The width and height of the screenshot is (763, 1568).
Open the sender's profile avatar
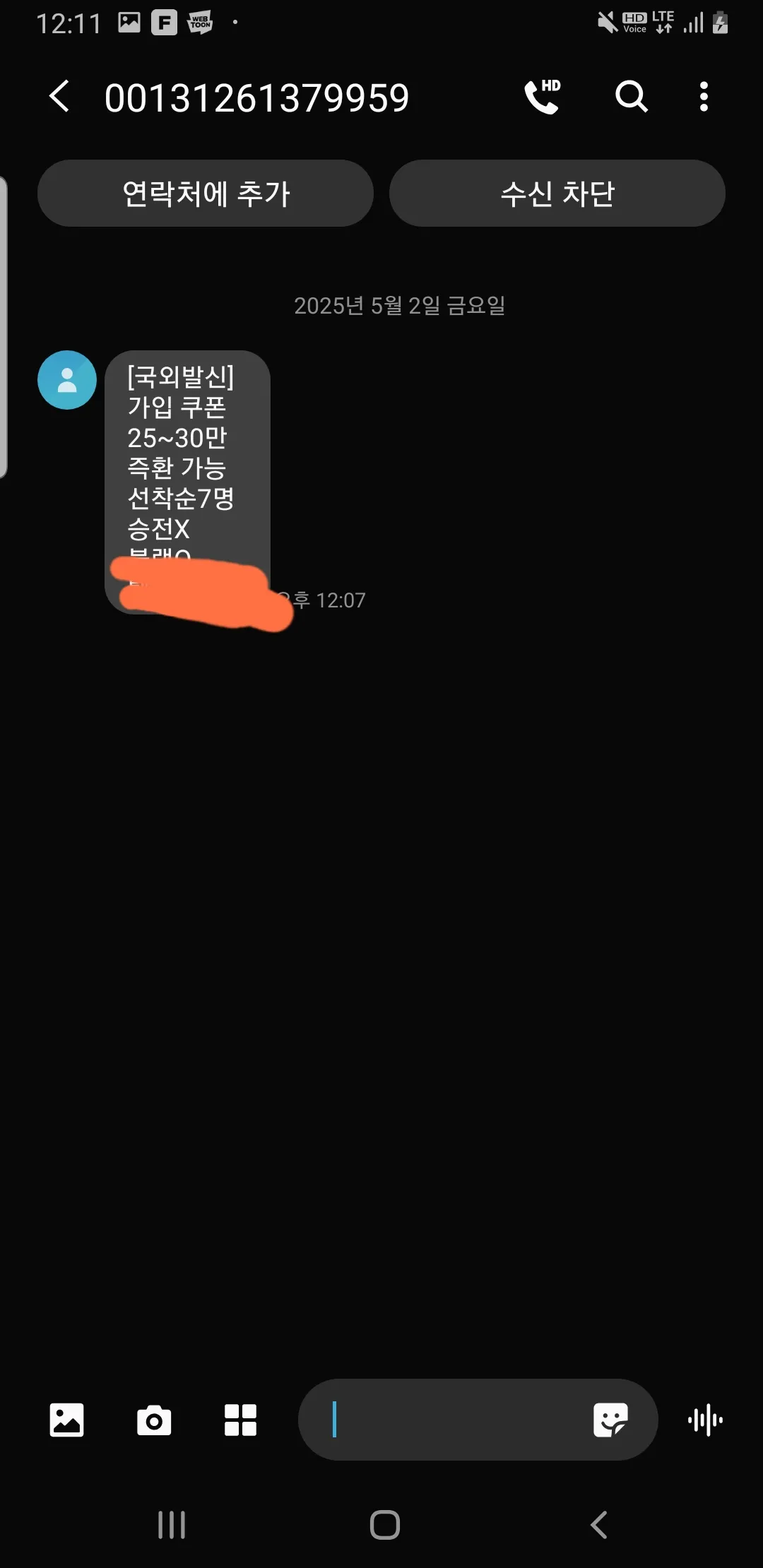67,380
